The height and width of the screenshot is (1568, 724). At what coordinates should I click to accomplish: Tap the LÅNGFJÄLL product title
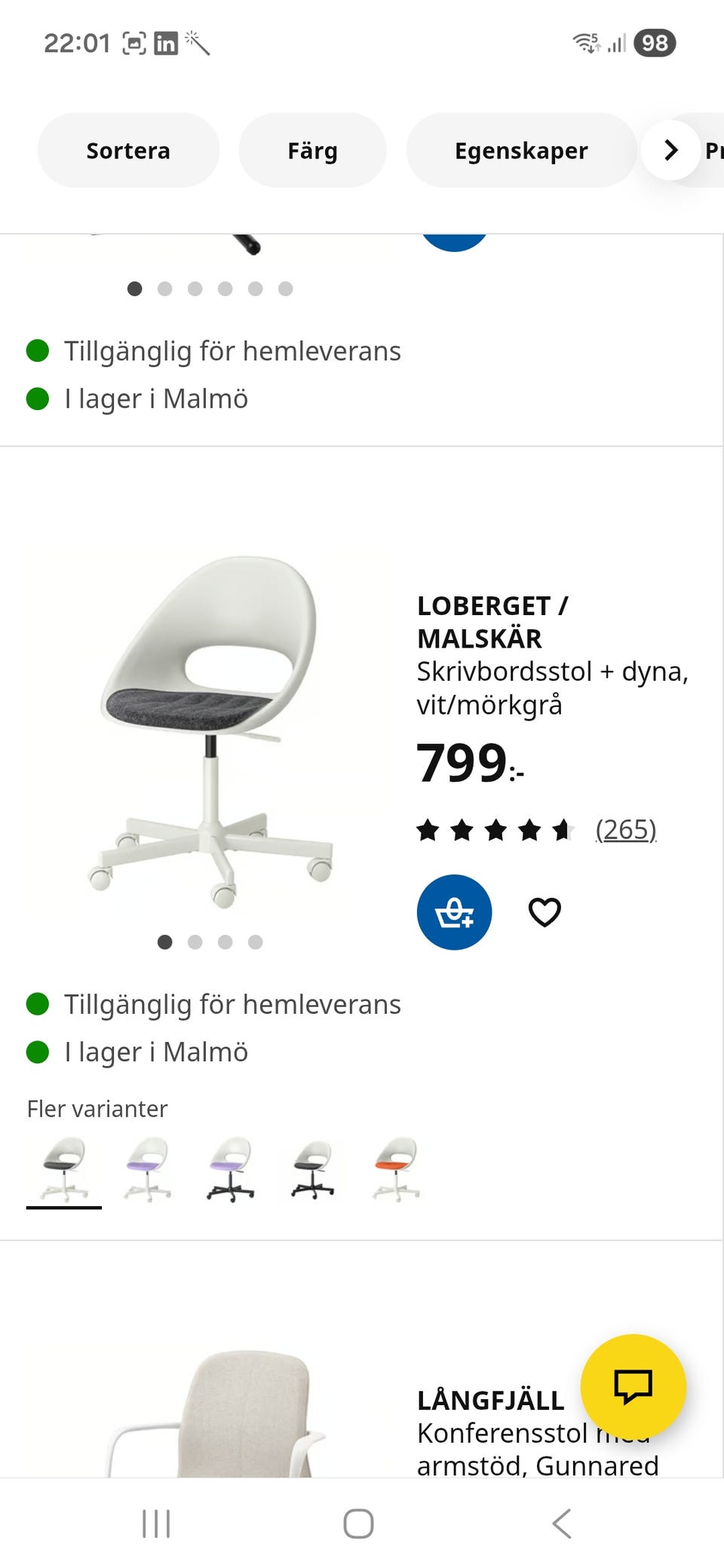click(x=490, y=1400)
